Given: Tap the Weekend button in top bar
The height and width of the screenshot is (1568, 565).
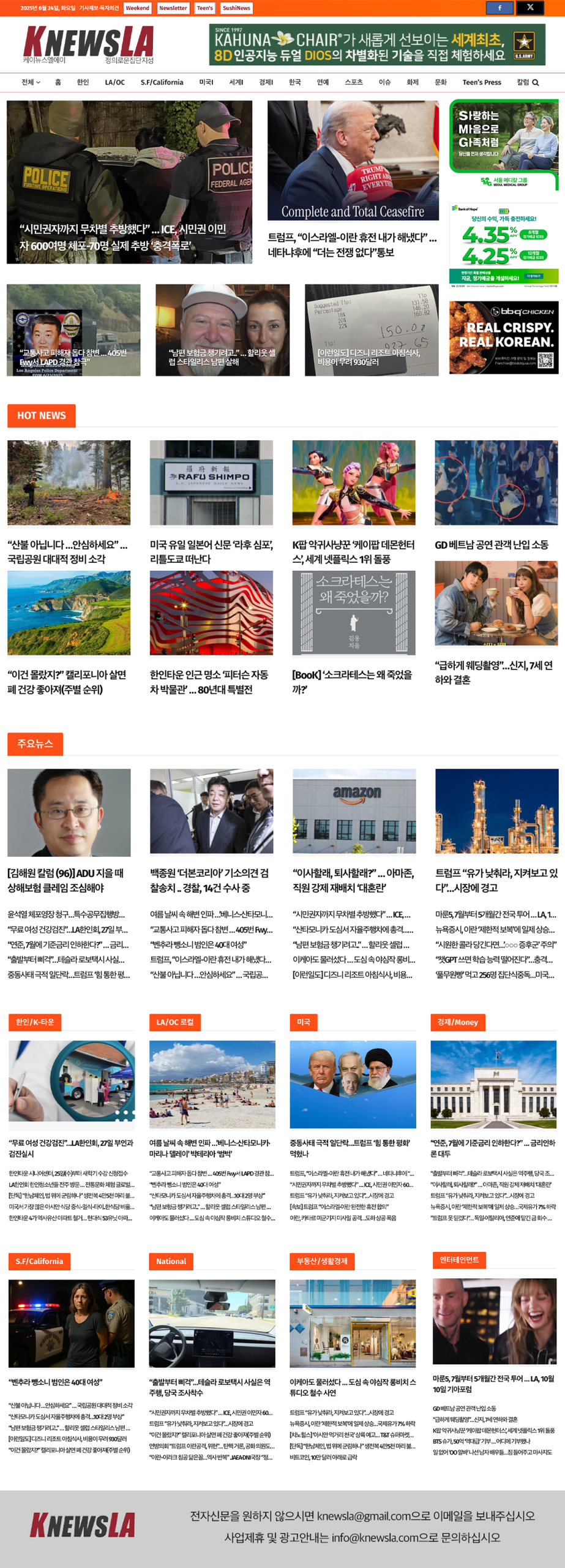Looking at the screenshot, I should 138,8.
